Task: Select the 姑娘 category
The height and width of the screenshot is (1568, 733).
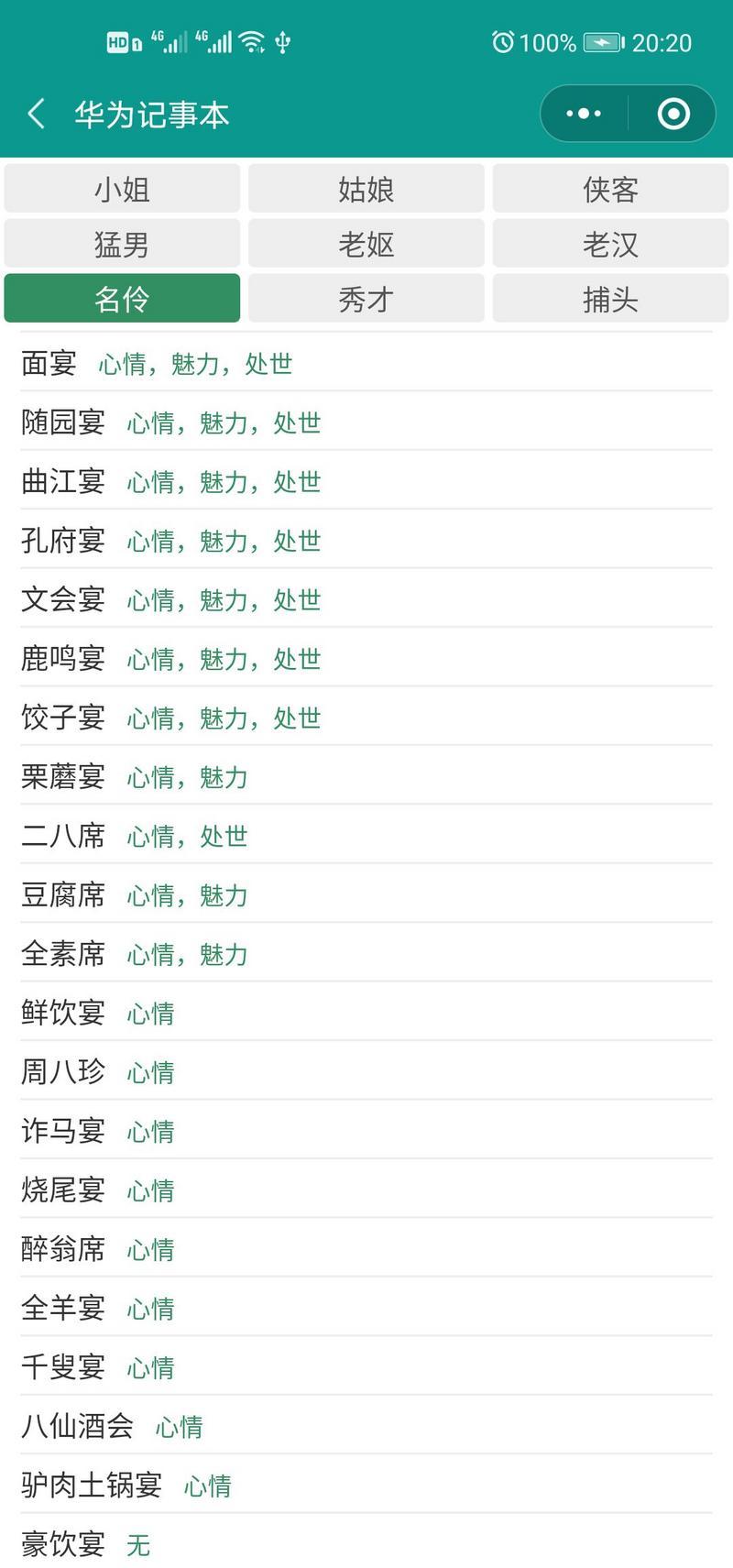Action: 366,189
